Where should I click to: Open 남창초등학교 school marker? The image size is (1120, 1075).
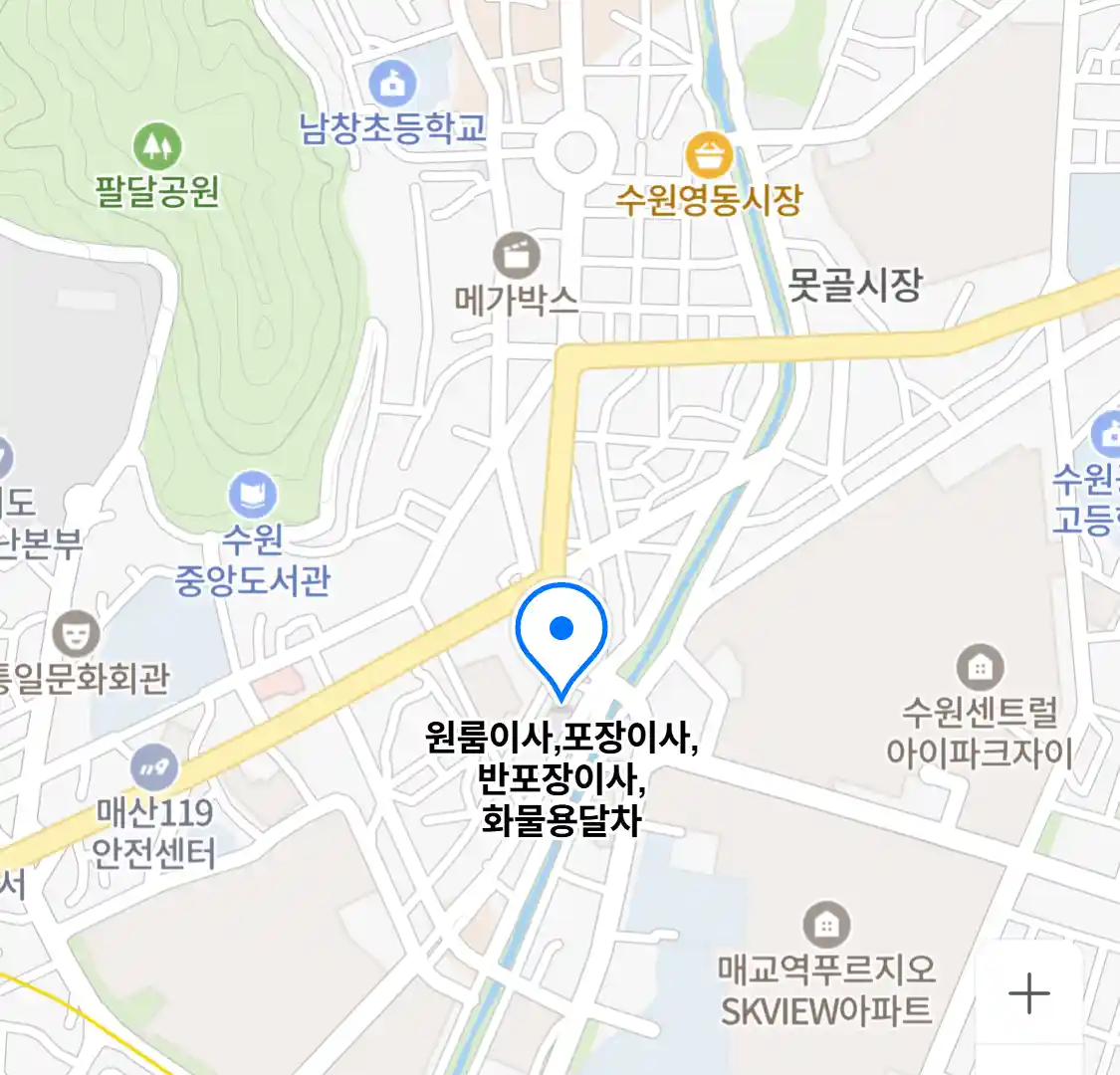[394, 84]
